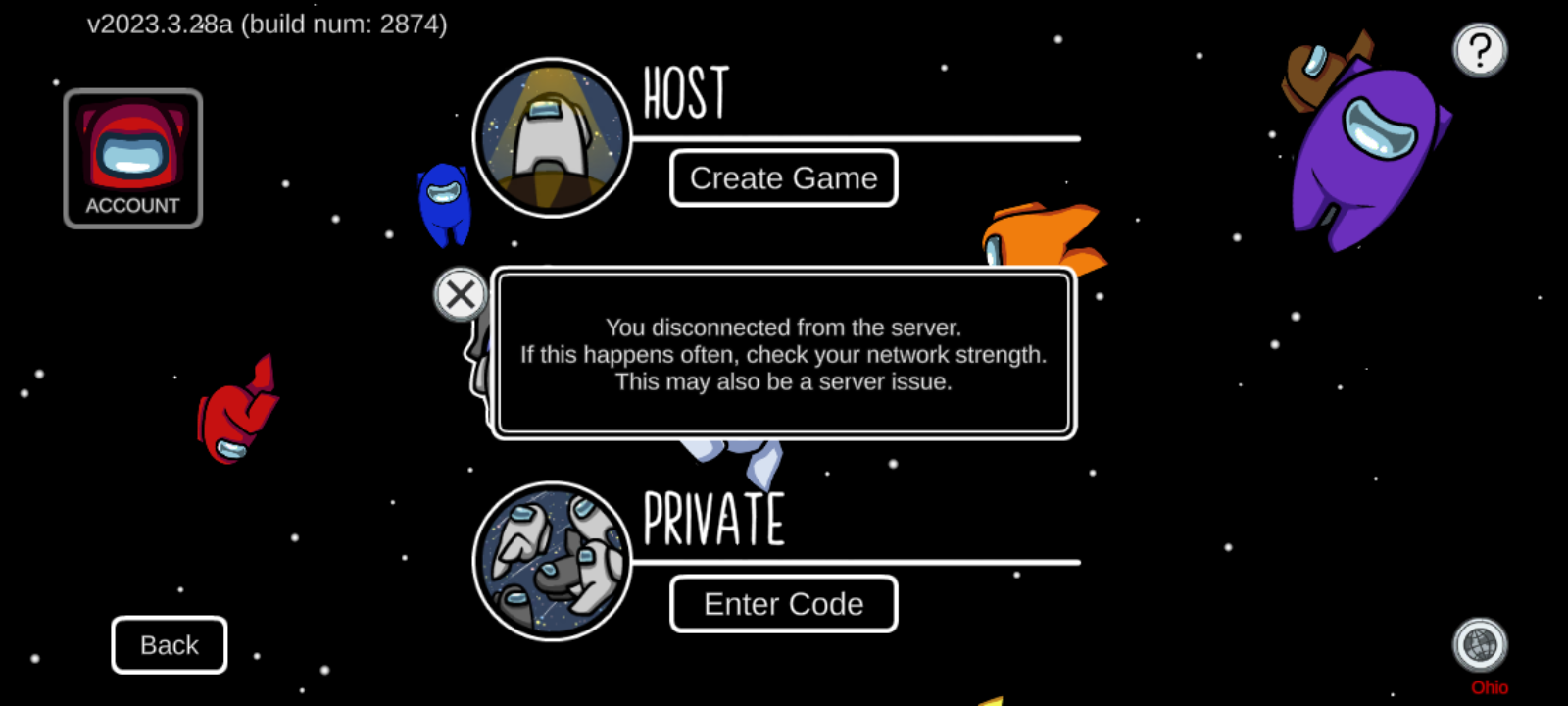Dismiss the disconnected from server message
This screenshot has height=706, width=1568.
(460, 294)
